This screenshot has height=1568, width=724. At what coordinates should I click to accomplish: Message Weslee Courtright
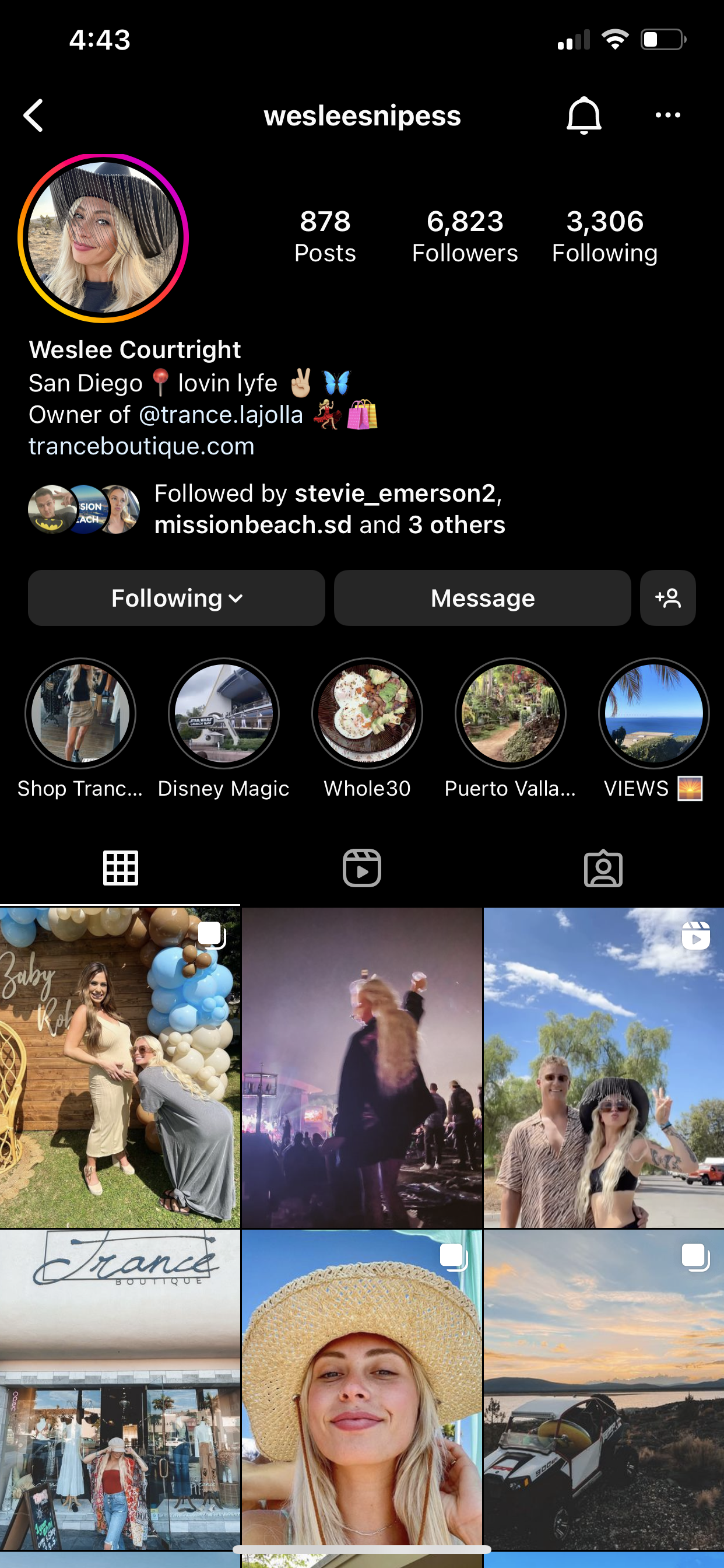point(482,598)
